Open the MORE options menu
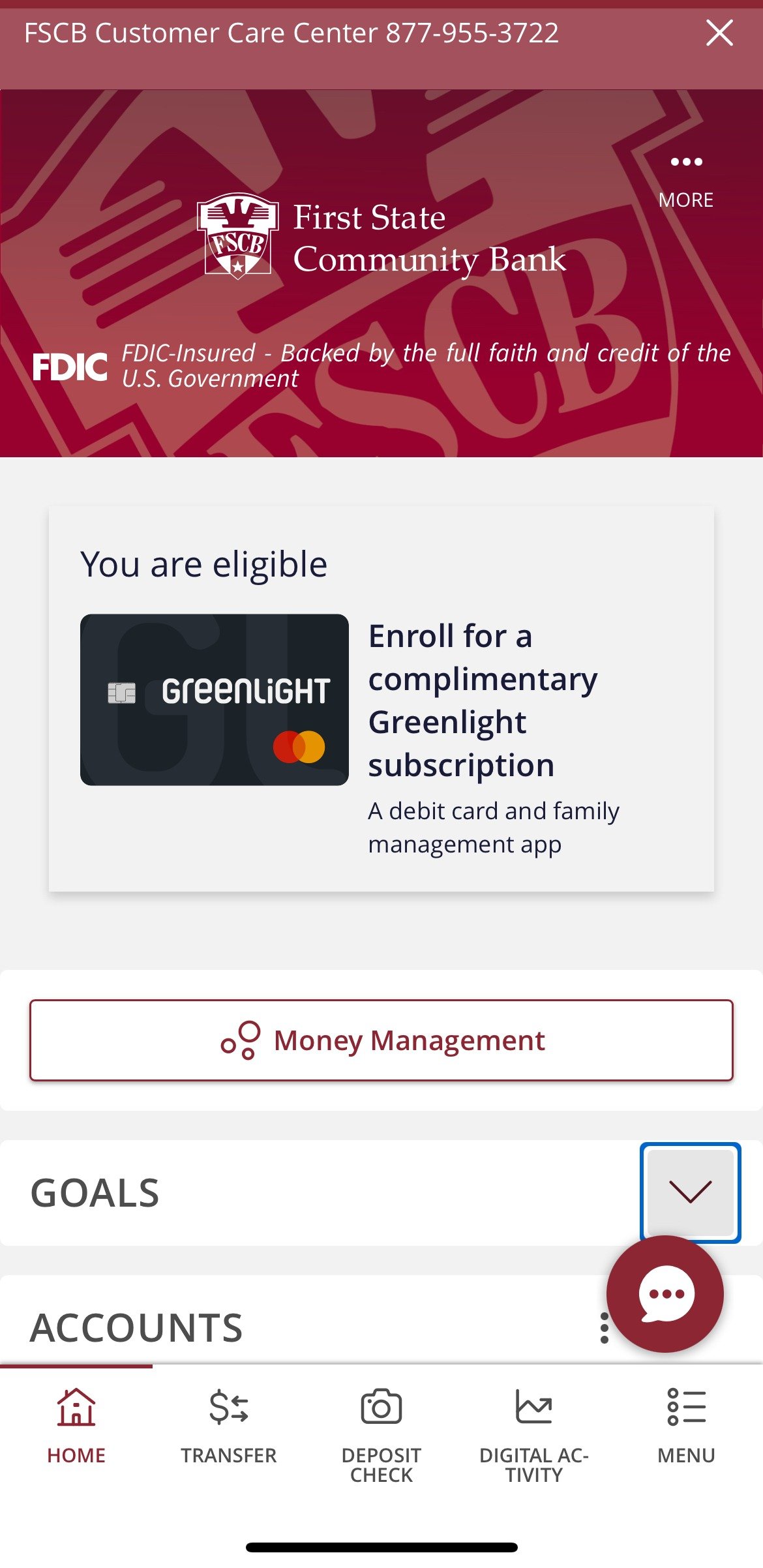 pyautogui.click(x=686, y=180)
